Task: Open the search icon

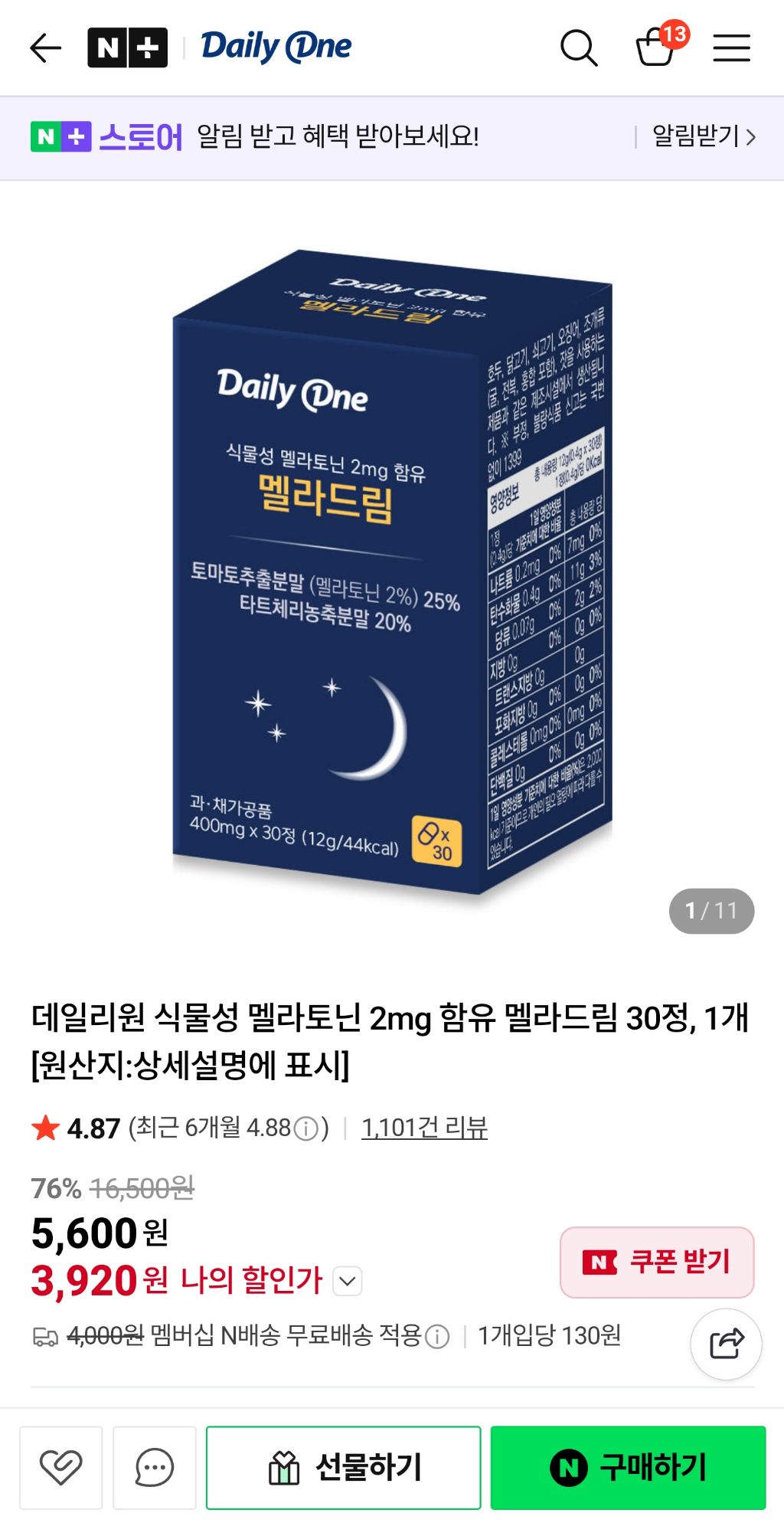Action: coord(578,48)
